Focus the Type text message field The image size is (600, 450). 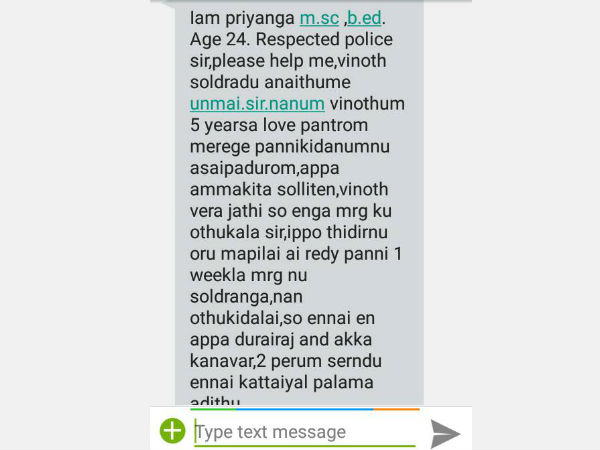300,432
